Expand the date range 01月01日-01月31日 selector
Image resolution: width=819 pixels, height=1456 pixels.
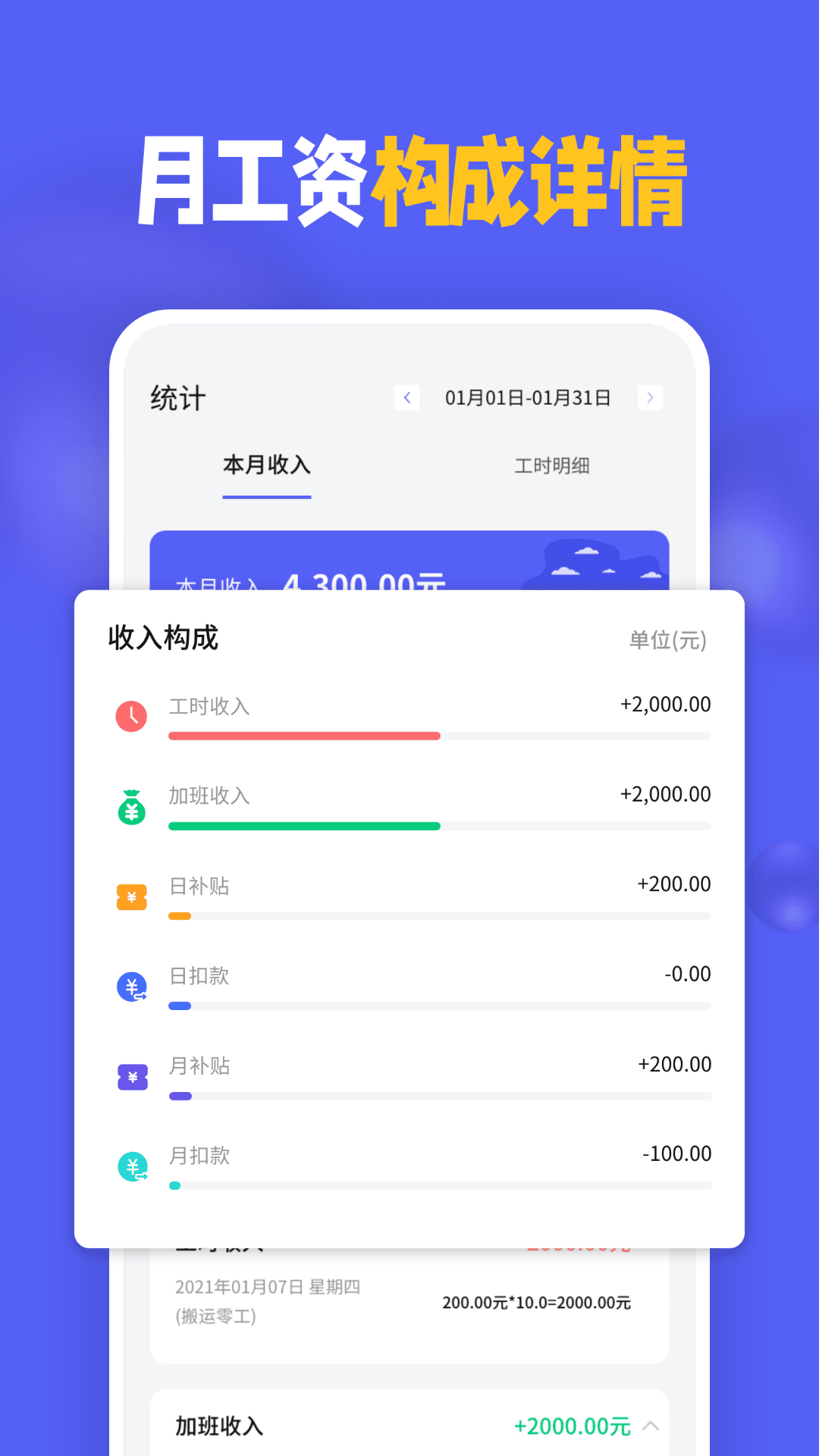(x=529, y=397)
